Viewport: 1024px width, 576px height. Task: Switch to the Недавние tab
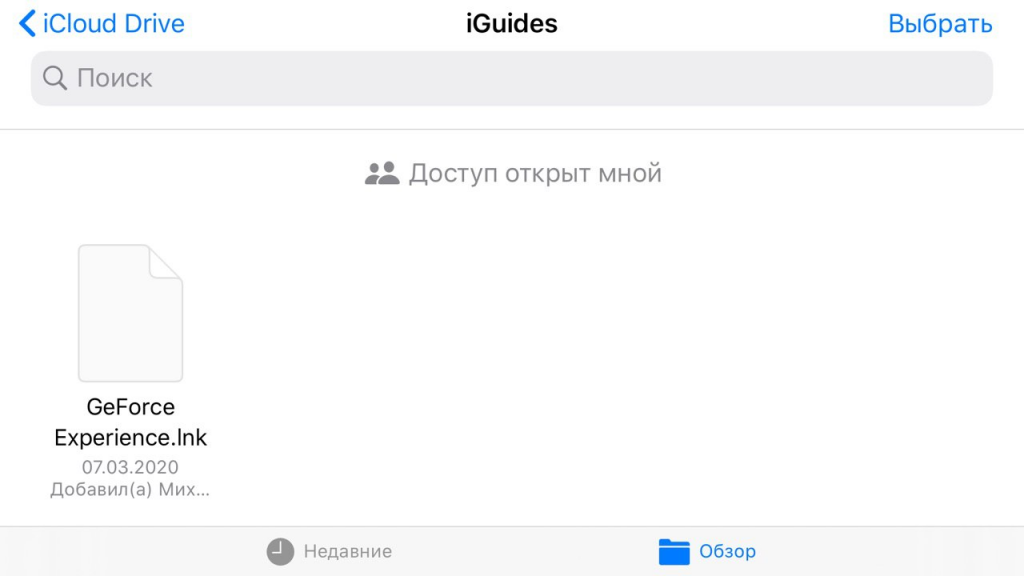click(329, 551)
